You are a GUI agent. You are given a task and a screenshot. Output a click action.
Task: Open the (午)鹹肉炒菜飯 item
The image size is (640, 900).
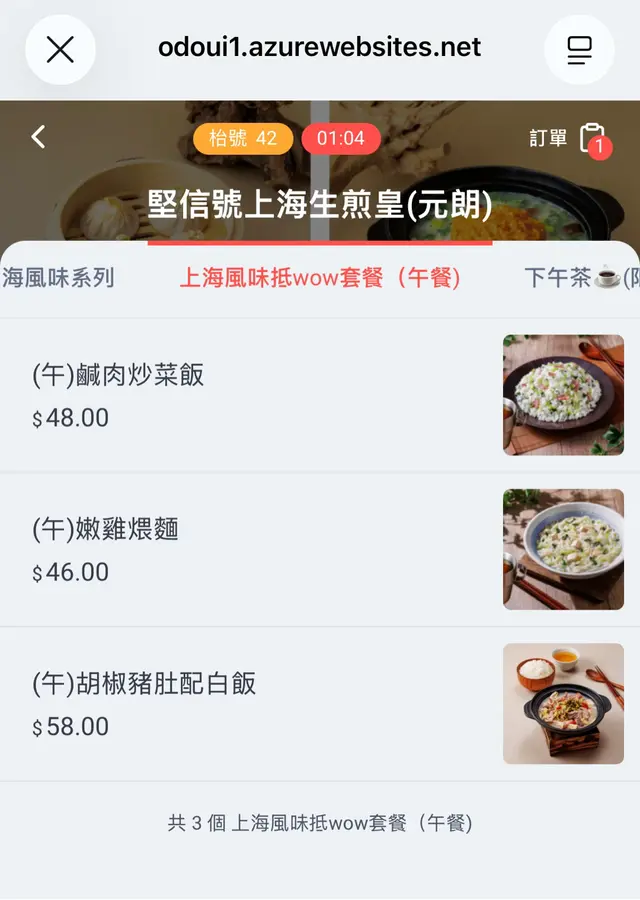pos(320,395)
